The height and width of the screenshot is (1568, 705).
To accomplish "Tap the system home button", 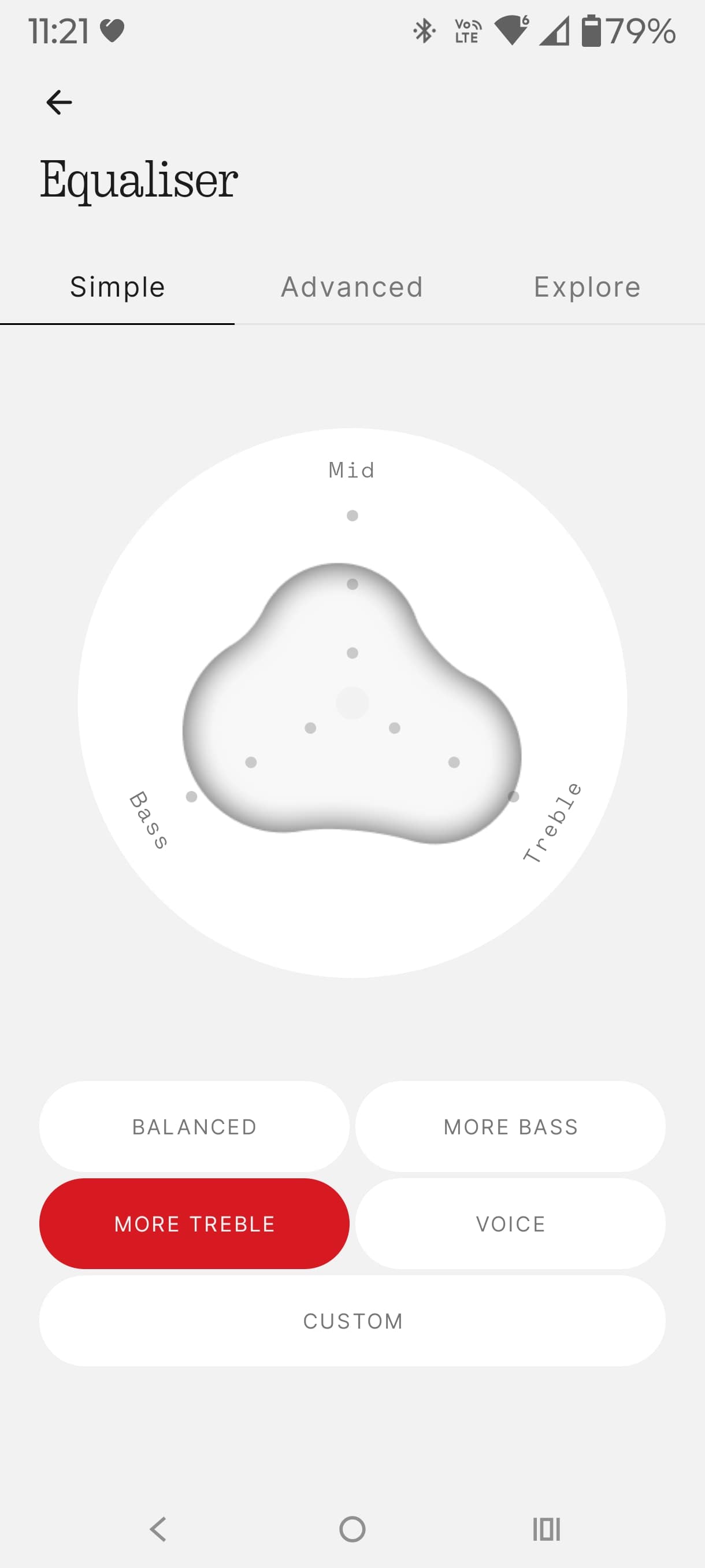I will [x=352, y=1529].
